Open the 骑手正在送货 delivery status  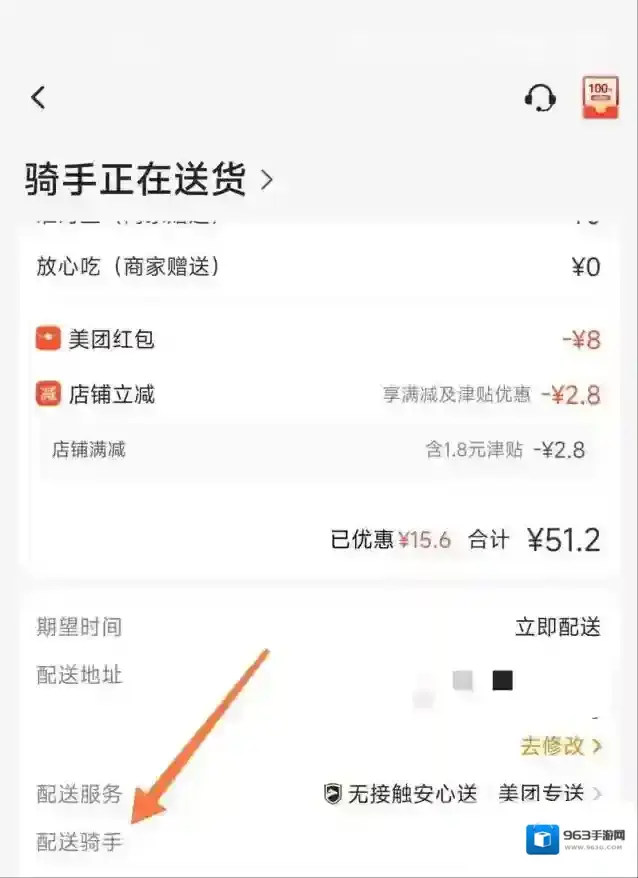tap(149, 180)
